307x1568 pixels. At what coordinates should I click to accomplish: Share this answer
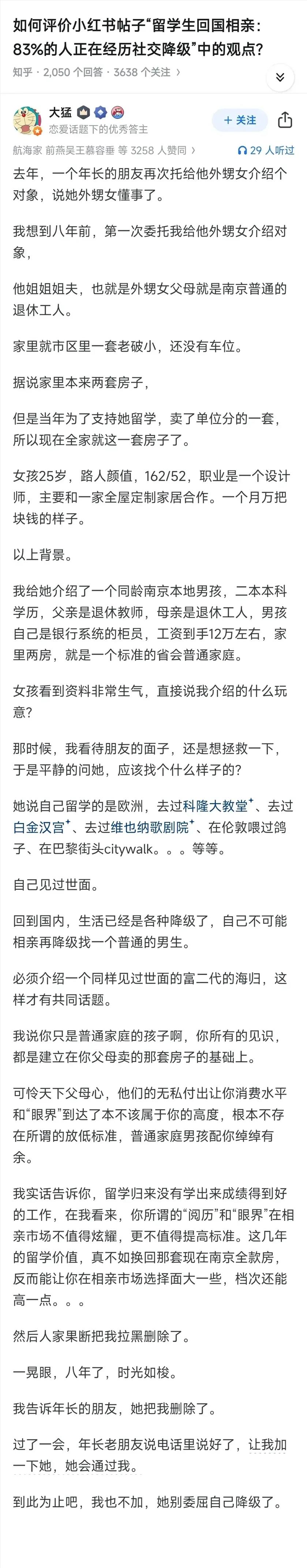[285, 121]
